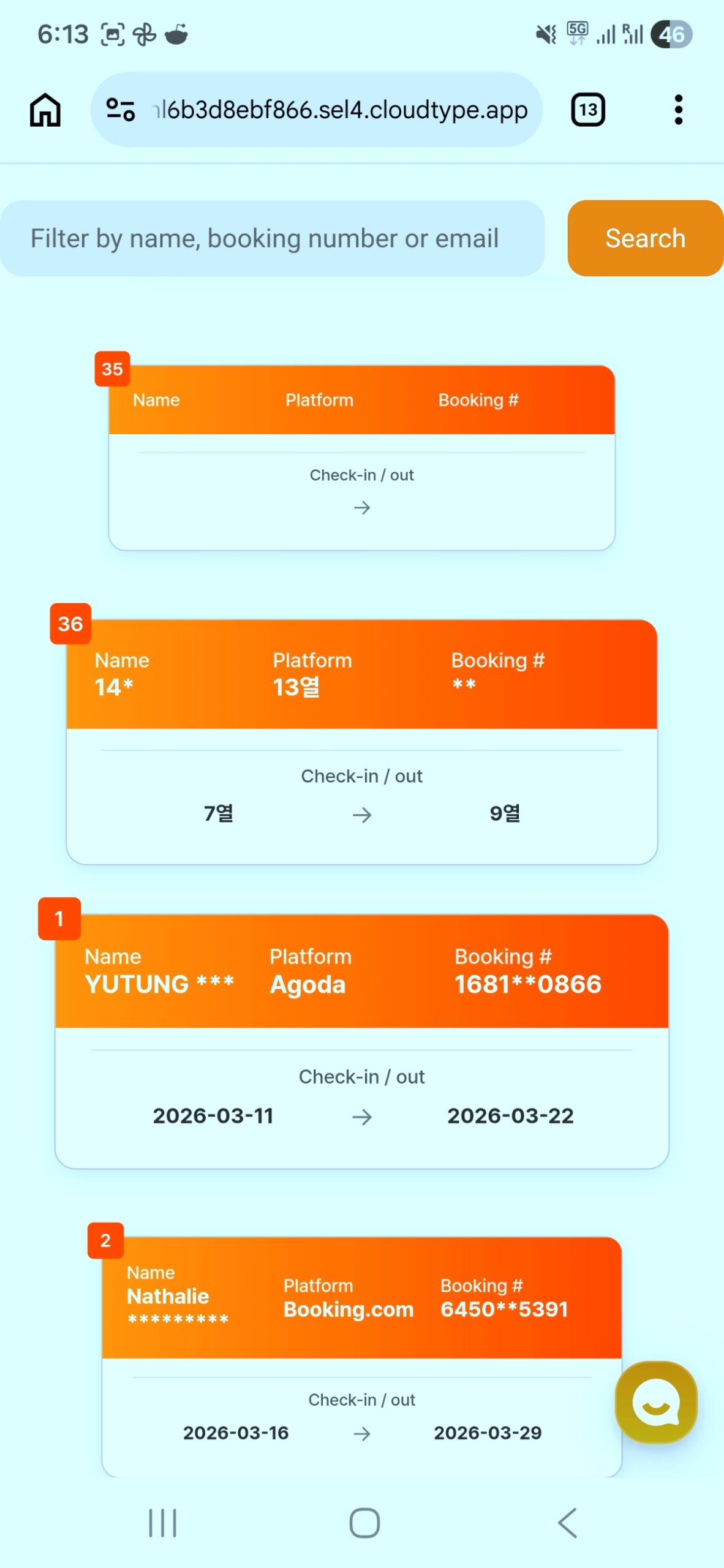Viewport: 724px width, 1568px height.
Task: Focus the filter by name field
Action: coord(272,238)
